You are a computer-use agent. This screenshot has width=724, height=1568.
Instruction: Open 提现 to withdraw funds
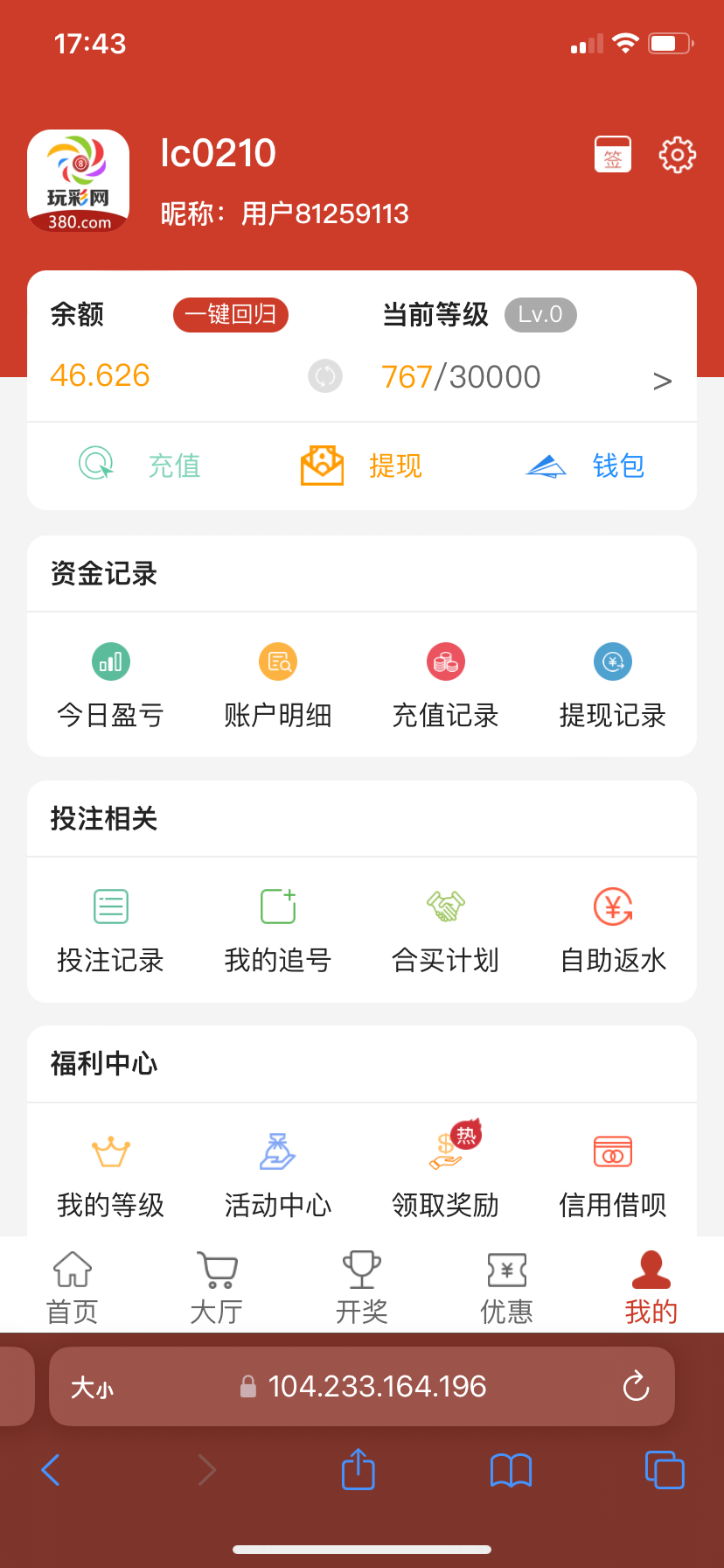tap(361, 465)
